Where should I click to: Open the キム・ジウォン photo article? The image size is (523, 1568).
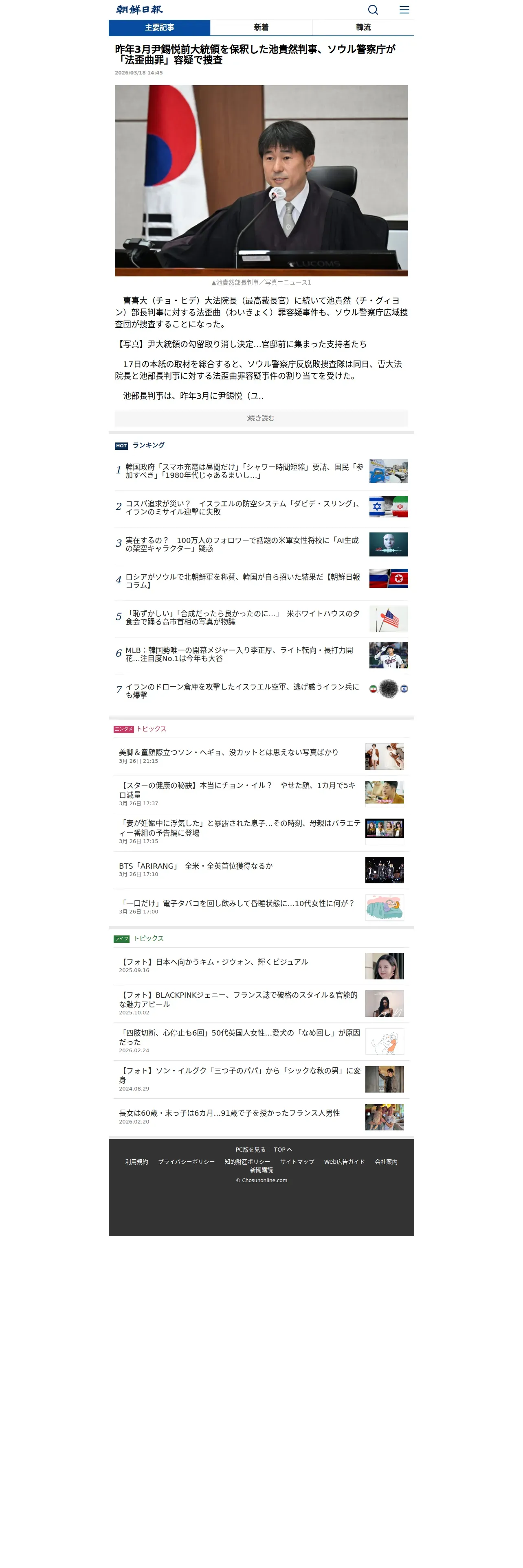(261, 966)
